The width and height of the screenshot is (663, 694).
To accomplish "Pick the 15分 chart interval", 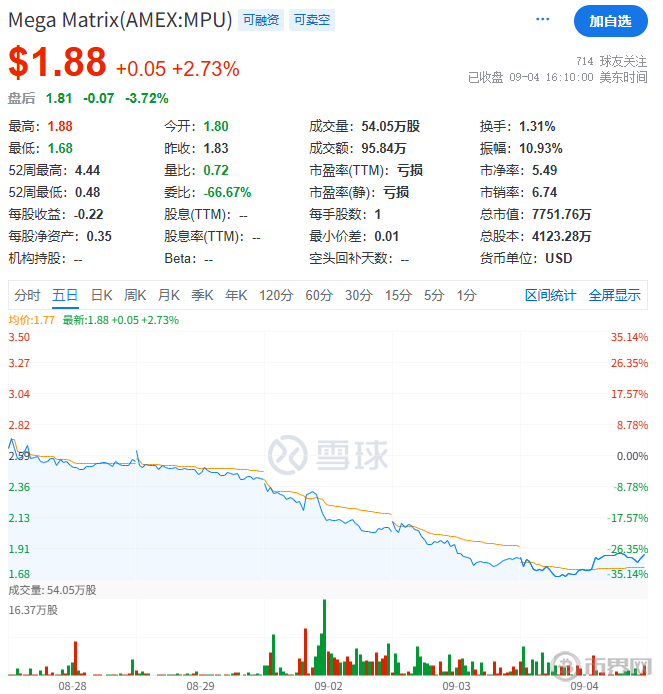I will click(x=398, y=295).
